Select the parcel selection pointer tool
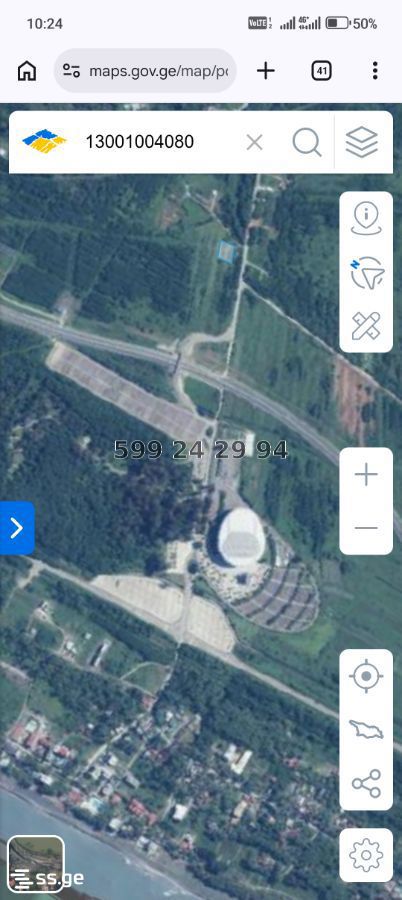The width and height of the screenshot is (402, 900). click(x=366, y=272)
